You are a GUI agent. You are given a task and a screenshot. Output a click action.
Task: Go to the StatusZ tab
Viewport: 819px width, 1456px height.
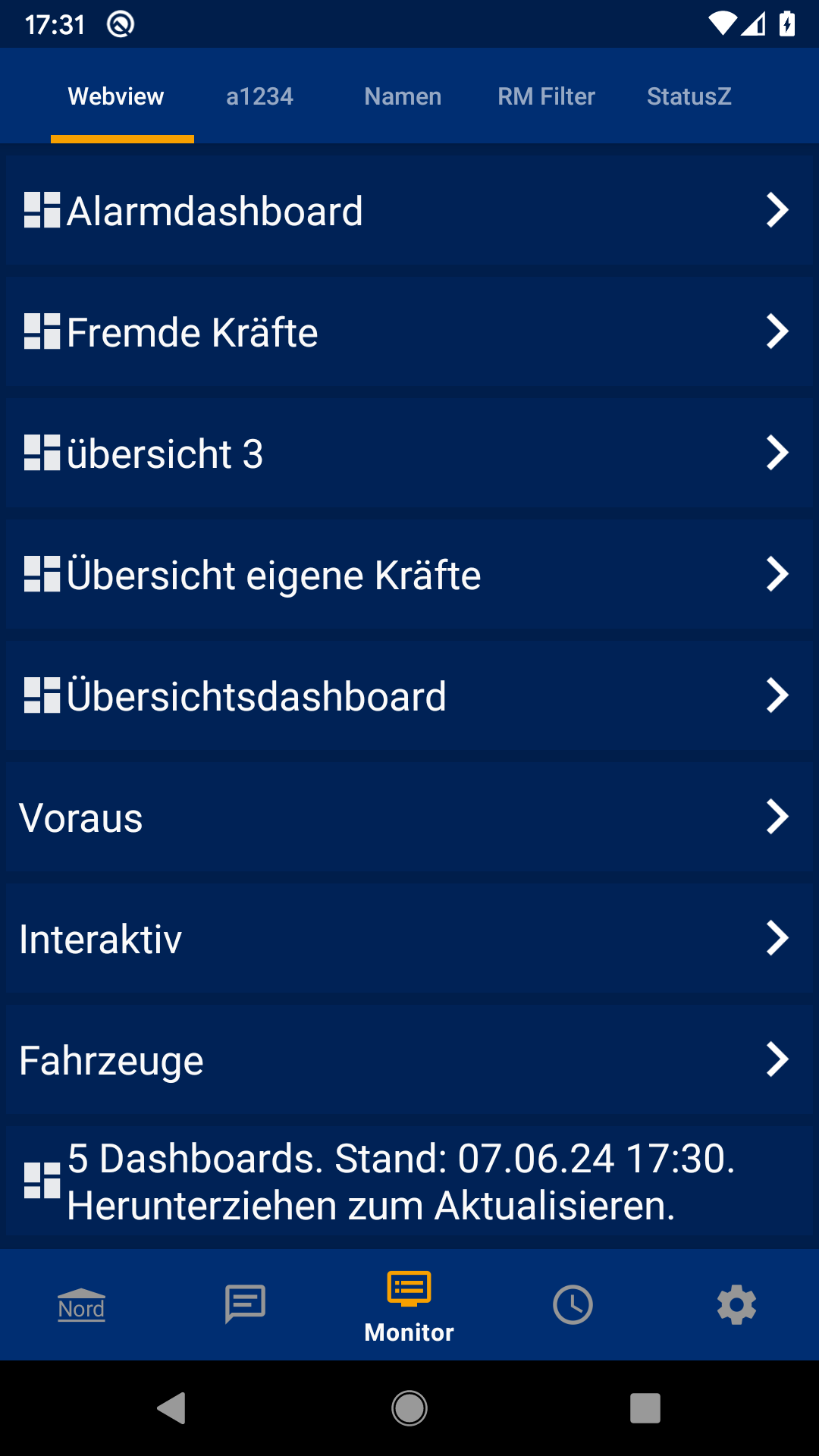(x=689, y=96)
